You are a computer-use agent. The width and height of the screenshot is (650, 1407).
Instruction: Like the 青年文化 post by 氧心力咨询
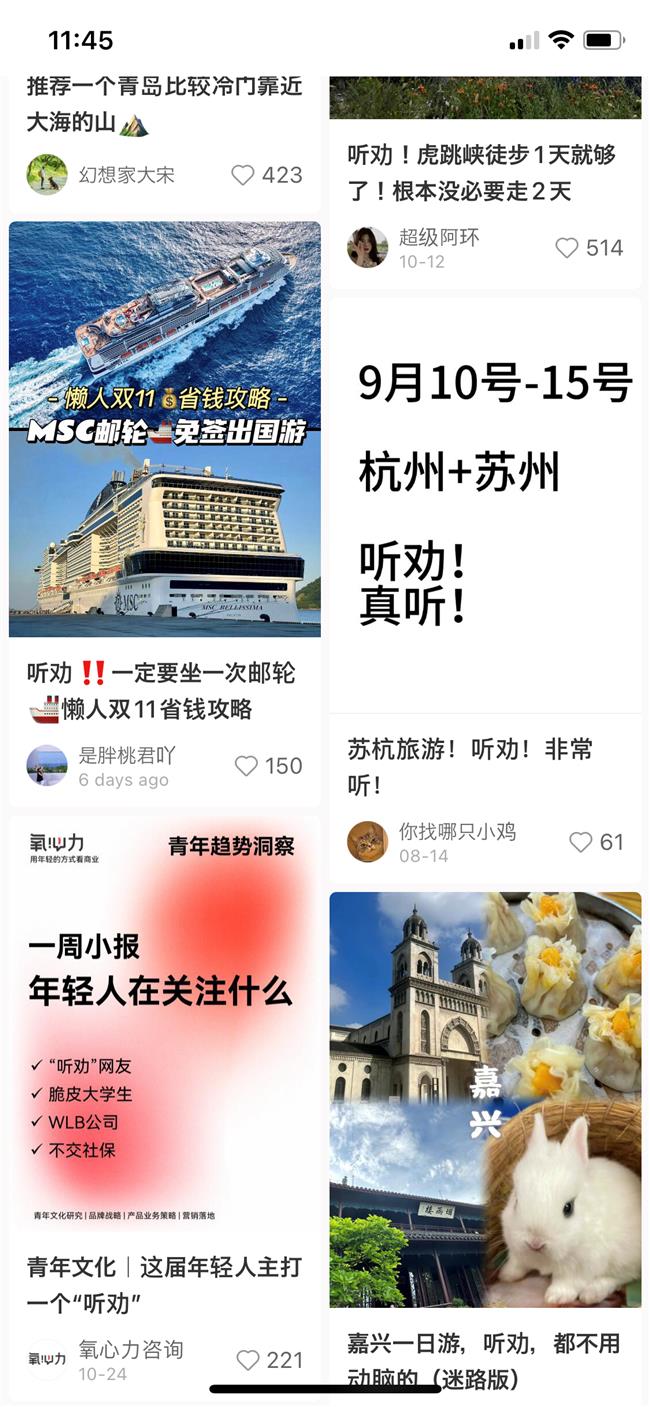(248, 1360)
